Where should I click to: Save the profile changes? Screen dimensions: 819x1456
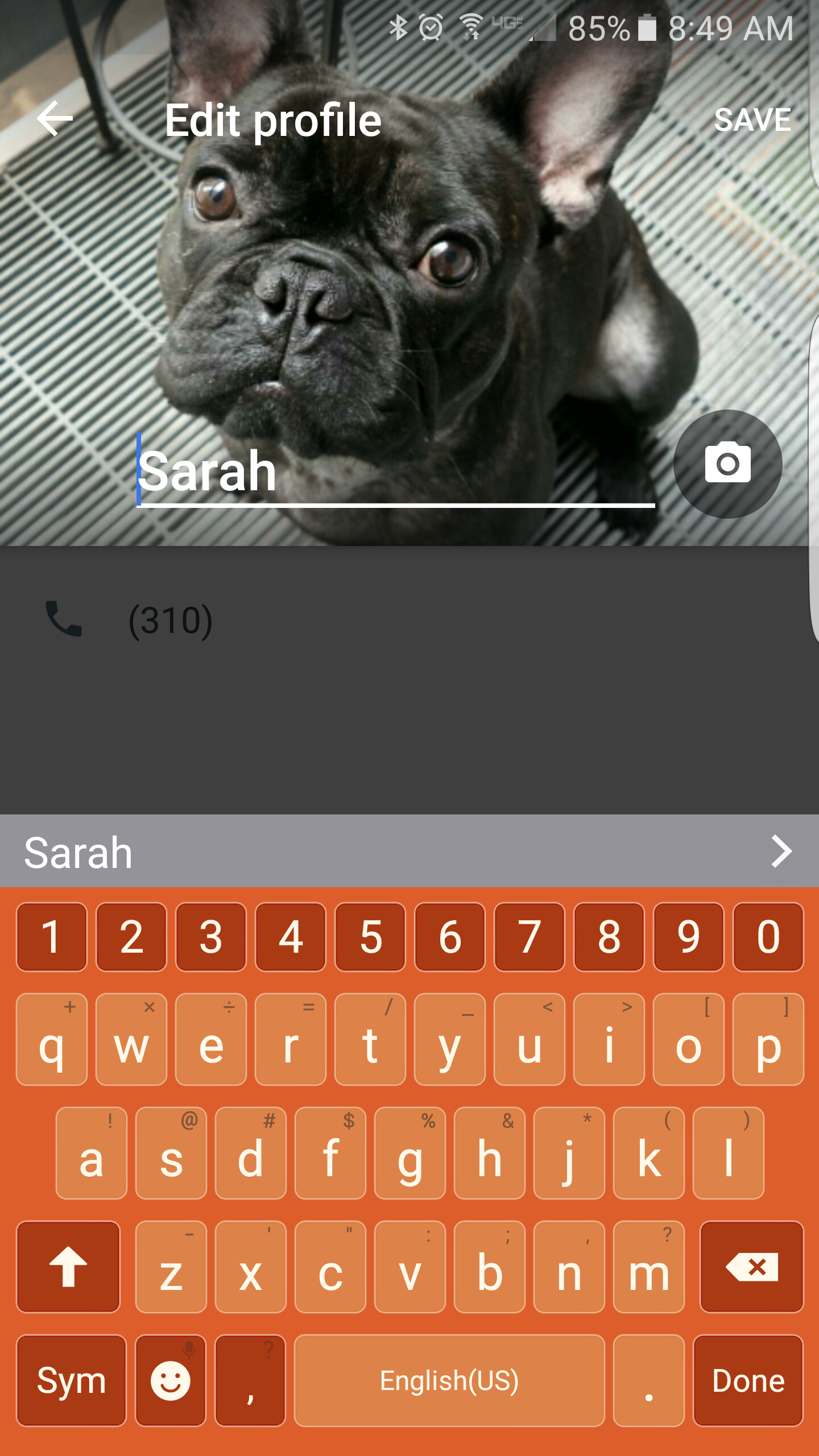pos(752,120)
